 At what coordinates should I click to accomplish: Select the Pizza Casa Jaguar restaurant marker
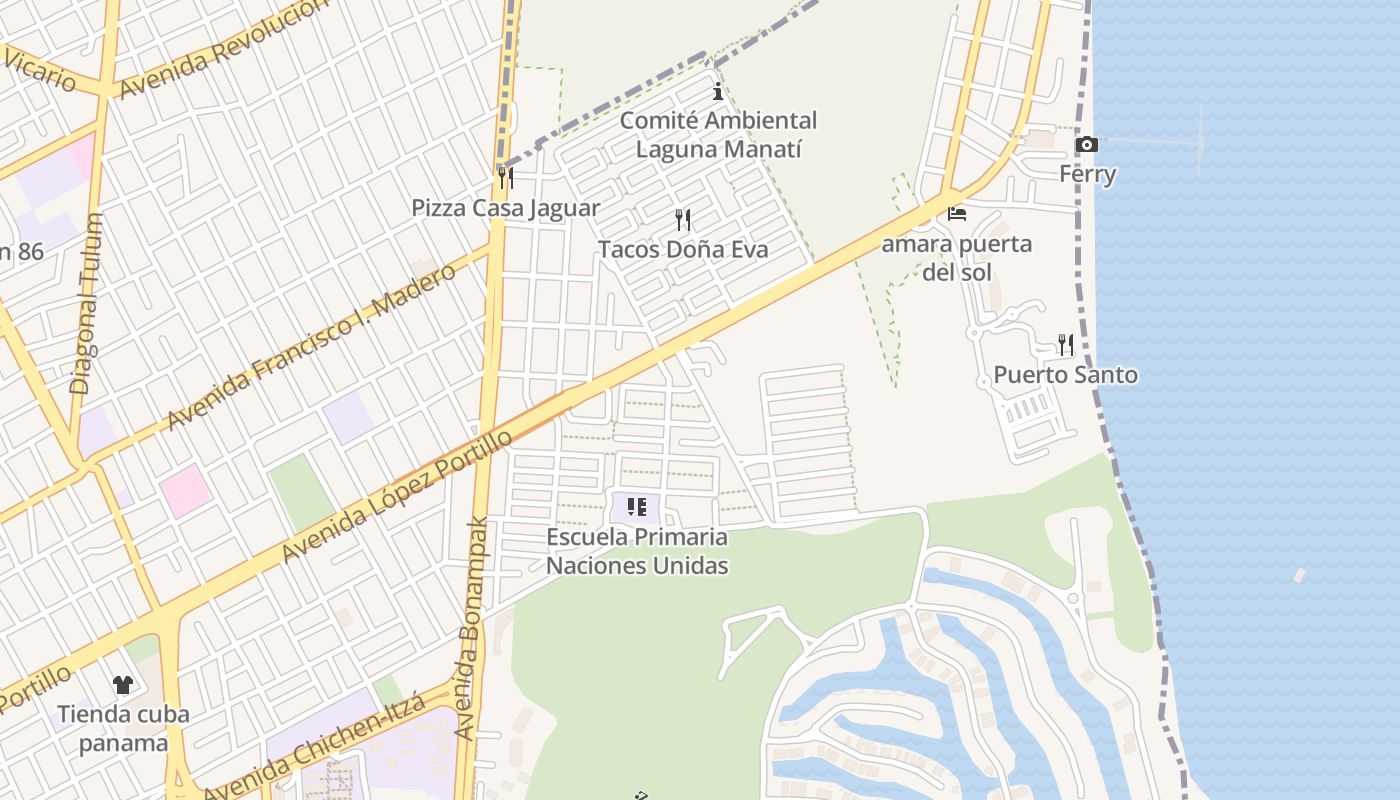pyautogui.click(x=506, y=179)
